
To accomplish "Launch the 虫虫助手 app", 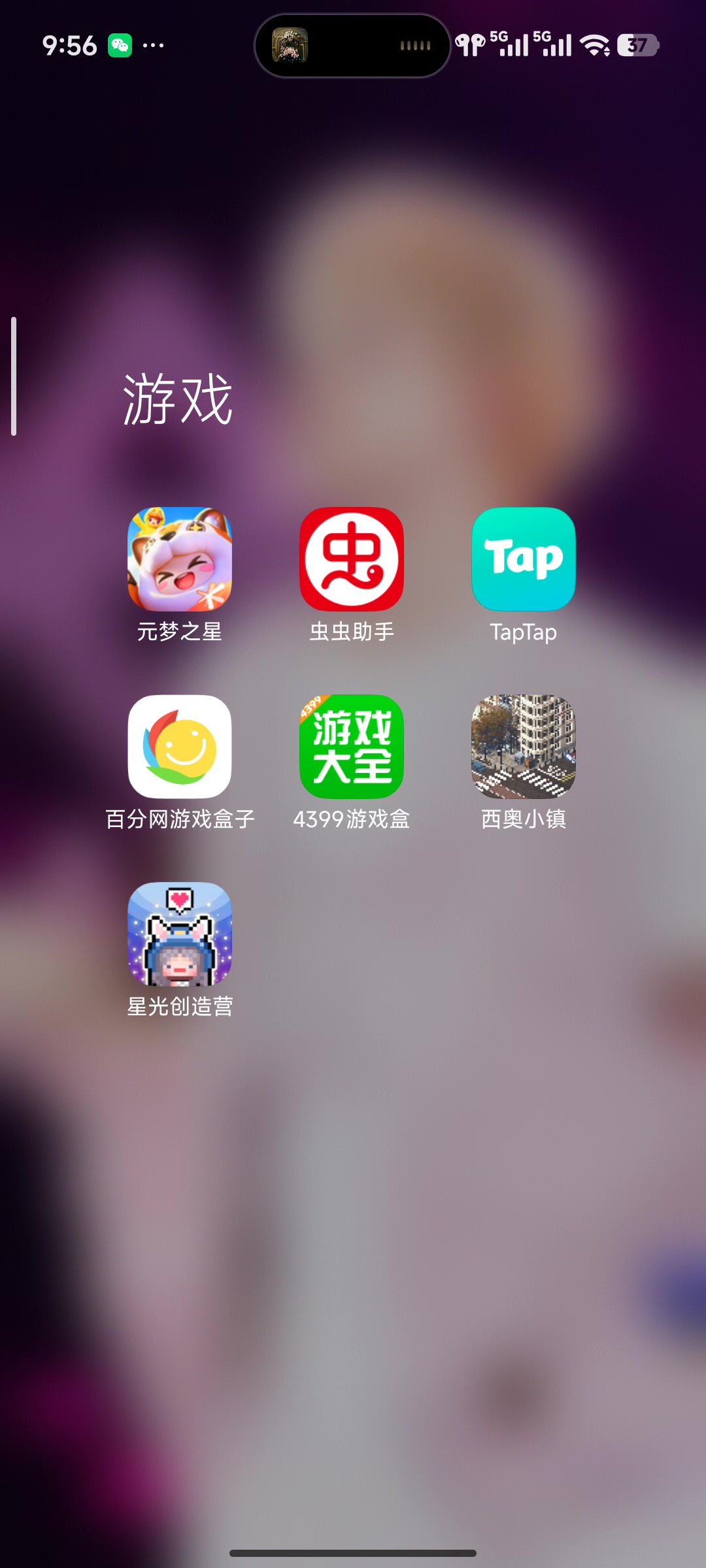I will click(x=352, y=559).
